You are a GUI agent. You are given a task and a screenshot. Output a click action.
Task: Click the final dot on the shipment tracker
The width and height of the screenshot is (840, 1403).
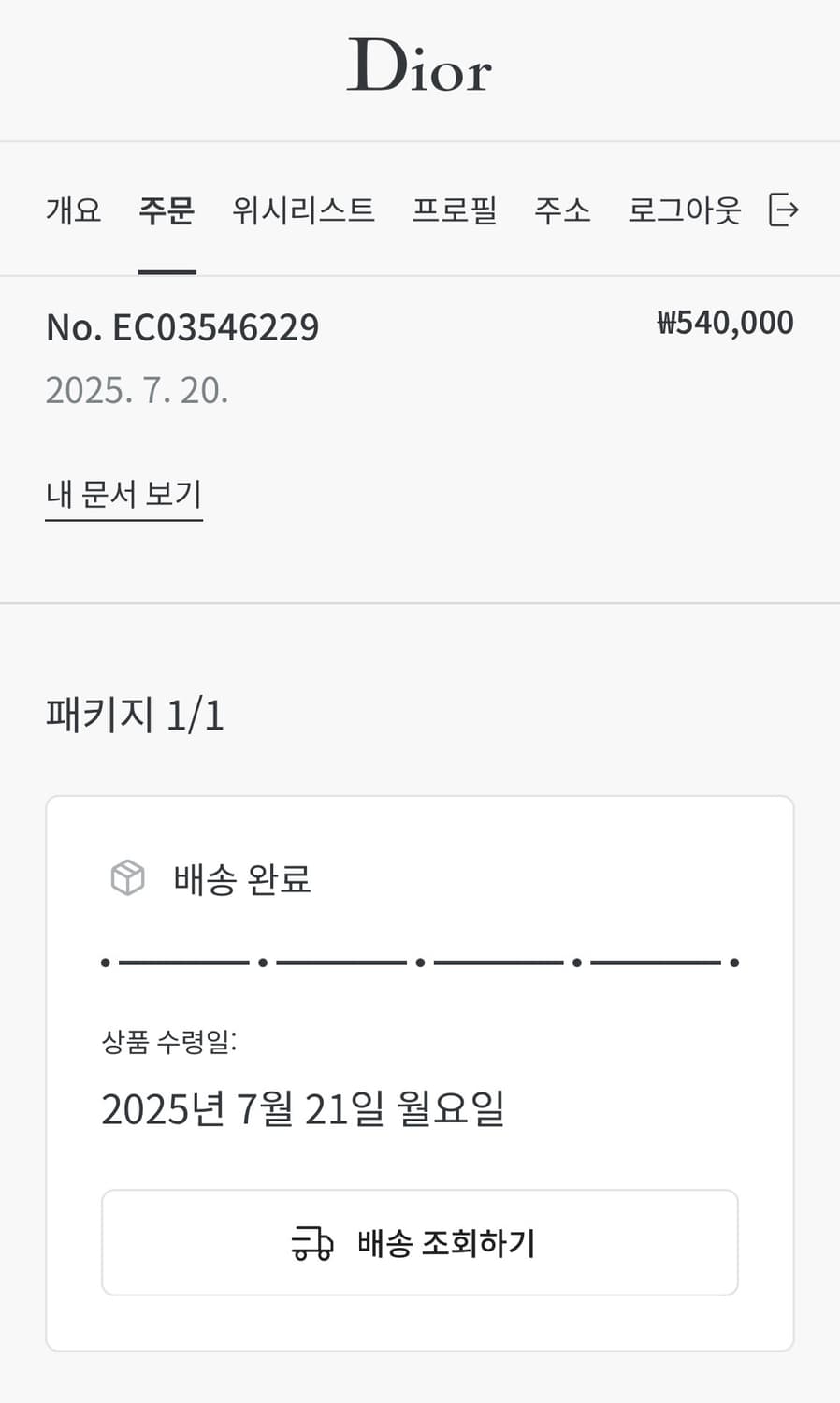click(x=734, y=962)
